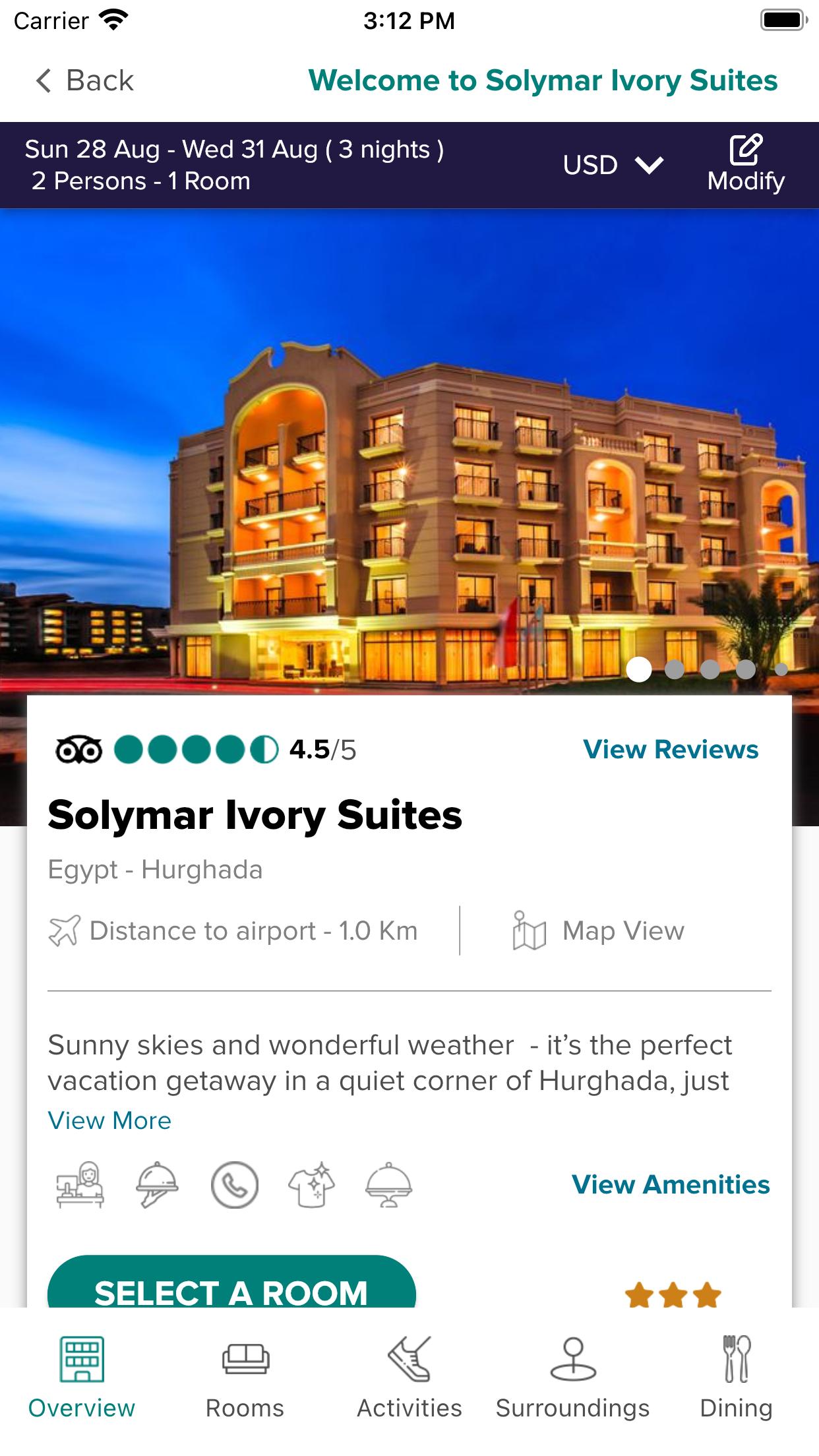819x1456 pixels.
Task: Open Map View of the hotel
Action: point(598,930)
